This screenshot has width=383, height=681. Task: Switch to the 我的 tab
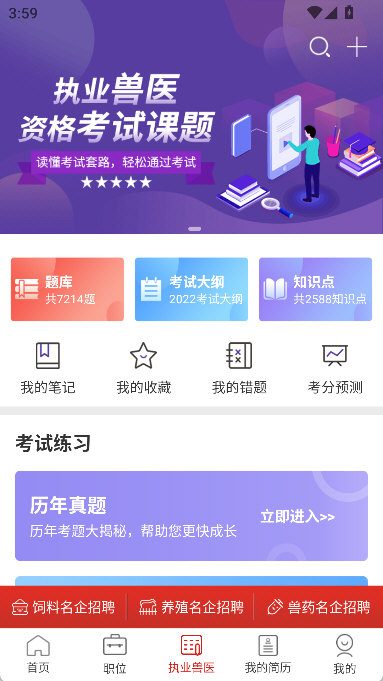coord(344,654)
